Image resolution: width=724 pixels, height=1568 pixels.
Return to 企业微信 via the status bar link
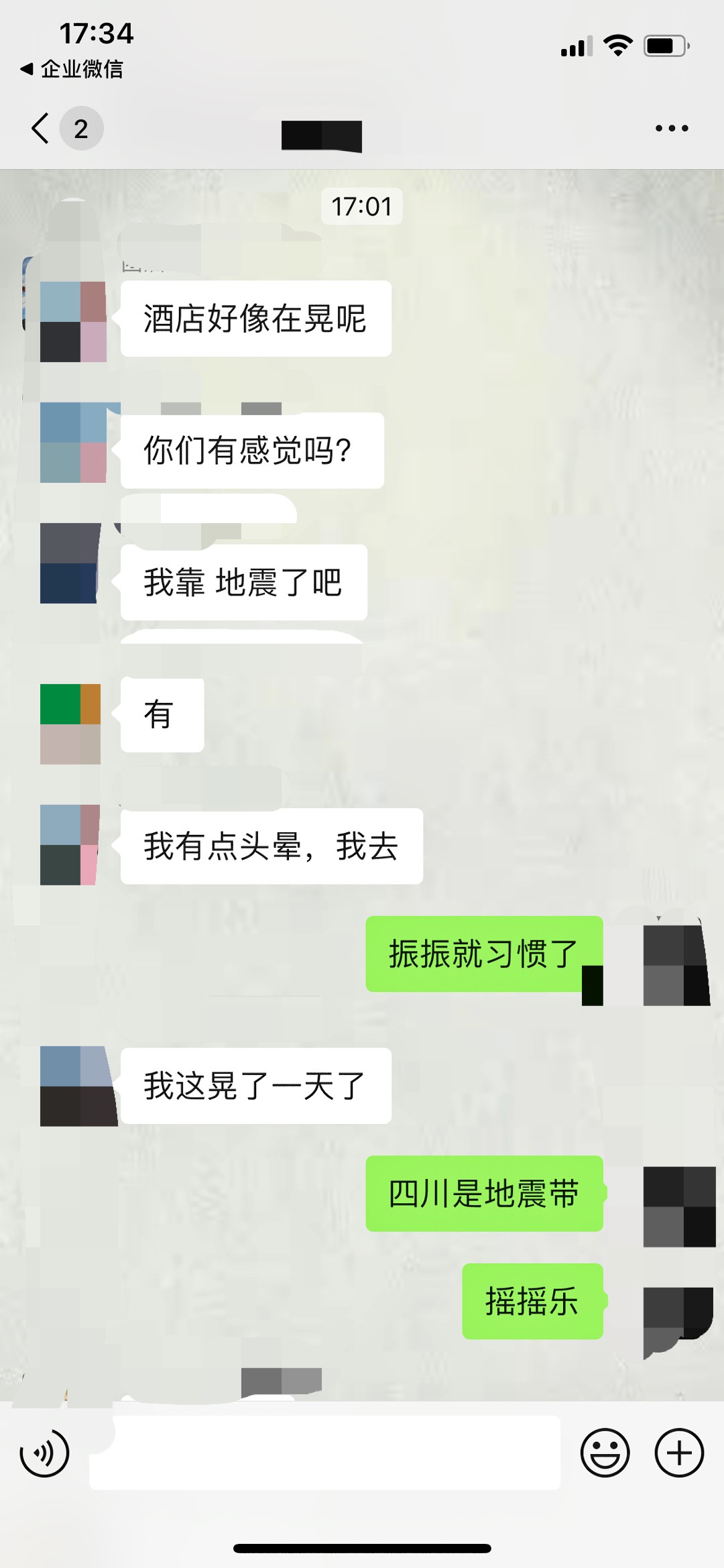(x=72, y=68)
